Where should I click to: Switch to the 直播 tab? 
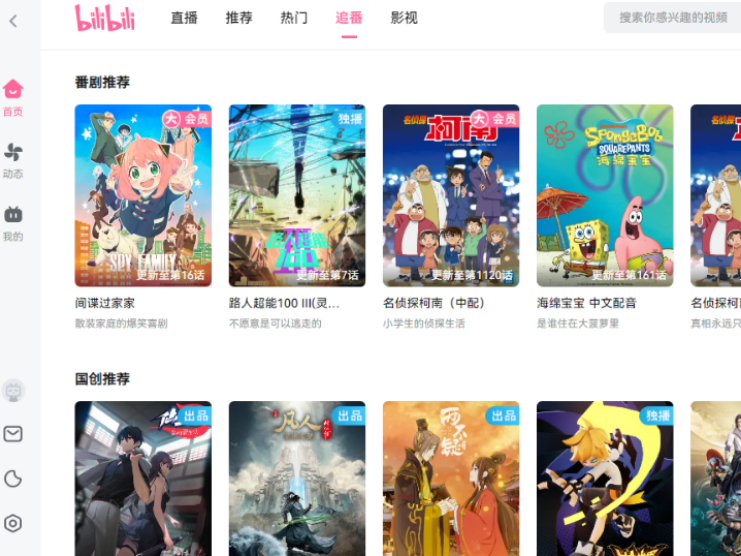click(184, 18)
